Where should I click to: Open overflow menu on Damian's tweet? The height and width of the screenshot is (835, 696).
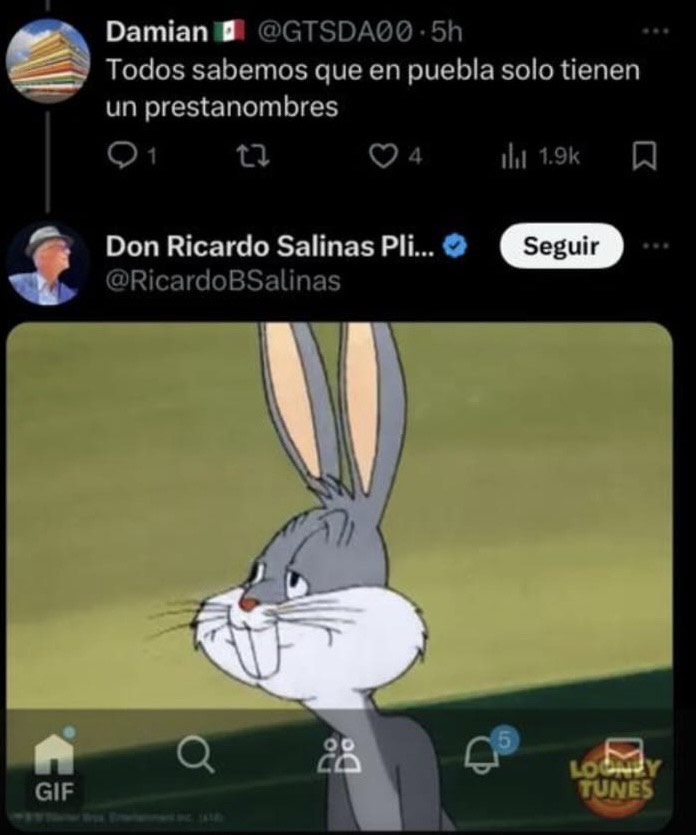pos(654,32)
